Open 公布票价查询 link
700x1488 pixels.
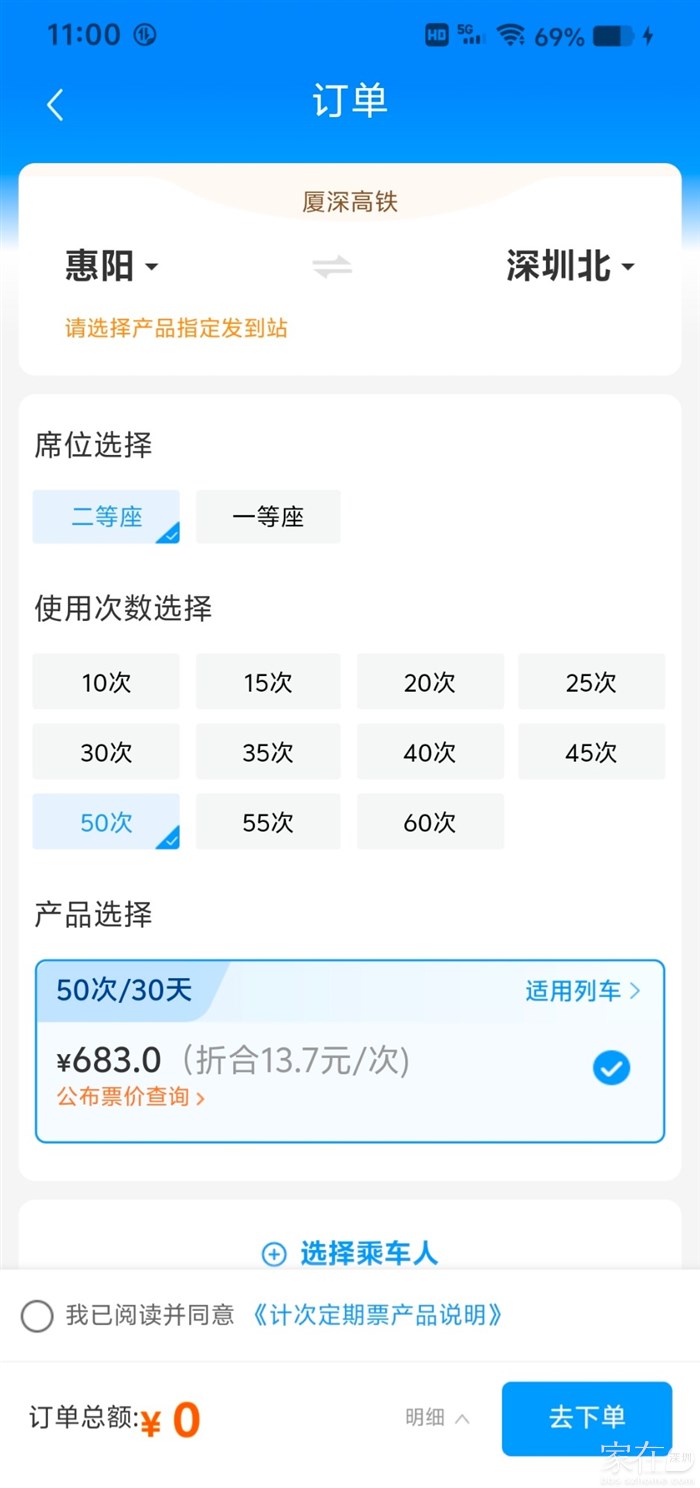[131, 1097]
